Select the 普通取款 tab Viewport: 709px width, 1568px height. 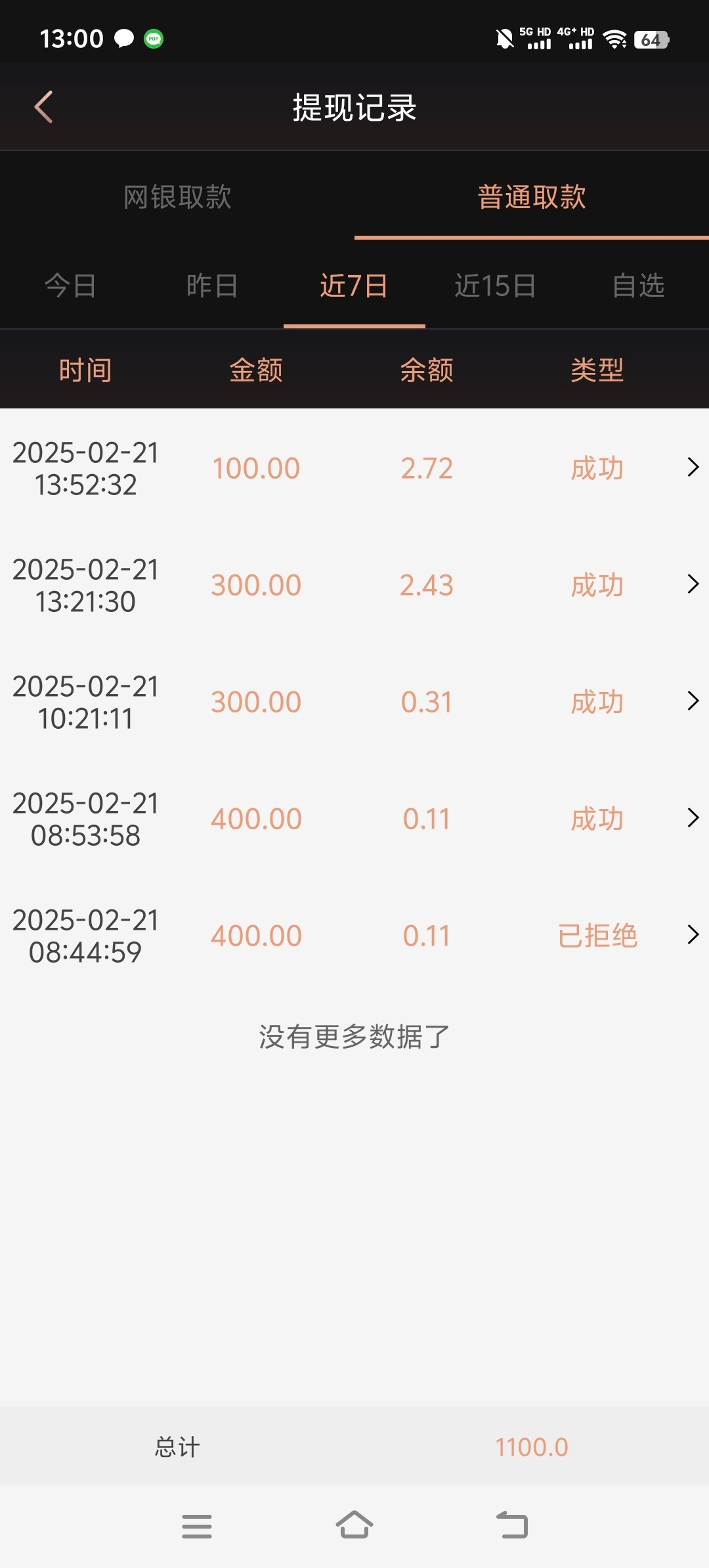coord(531,197)
